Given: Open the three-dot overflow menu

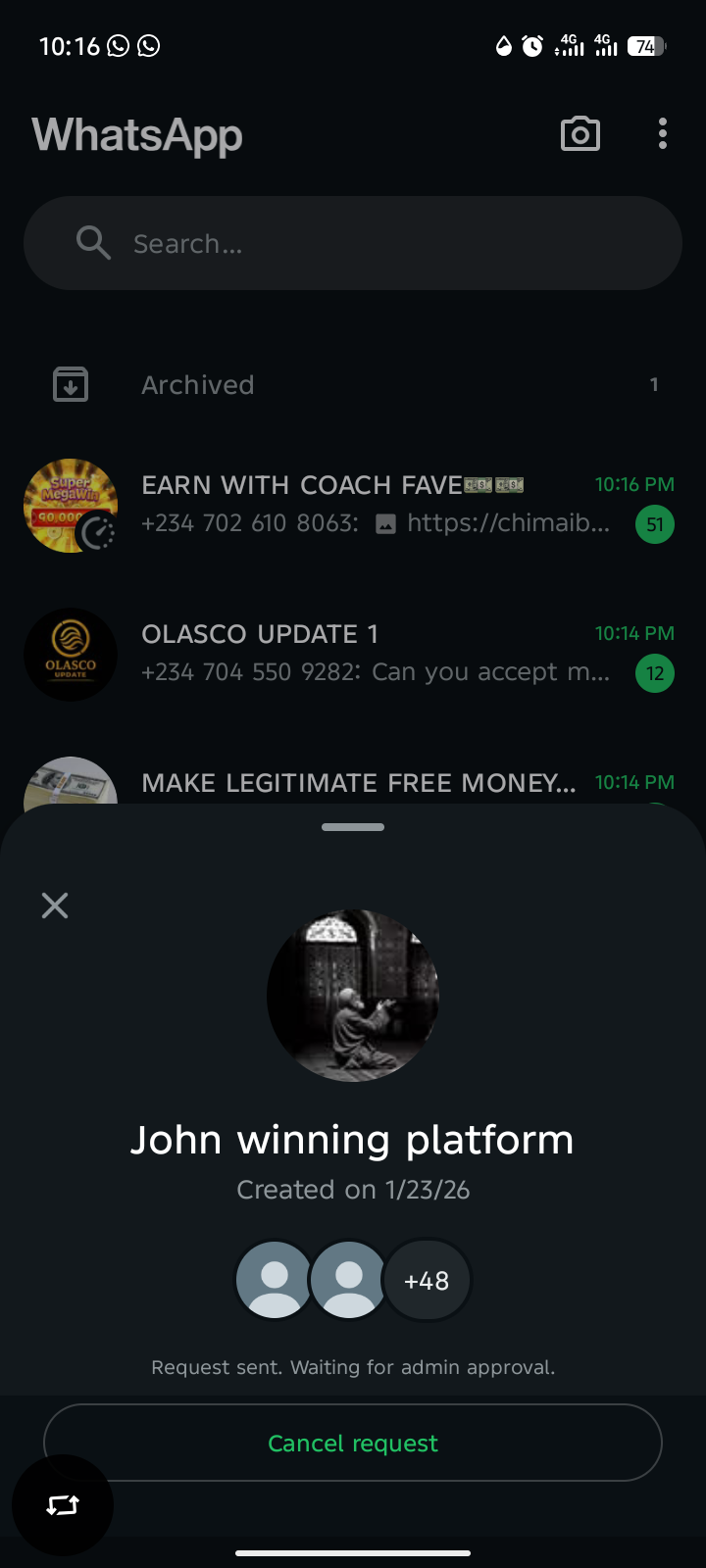Looking at the screenshot, I should point(663,134).
